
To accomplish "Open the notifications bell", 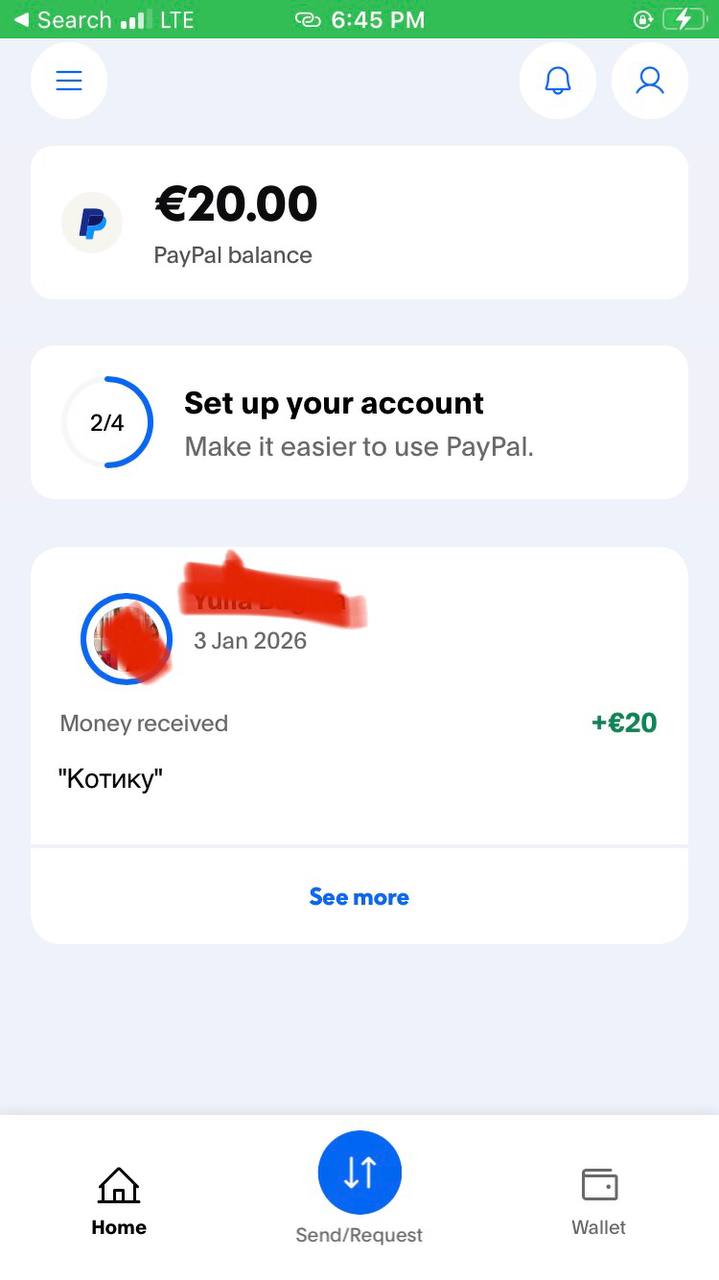I will pos(557,81).
